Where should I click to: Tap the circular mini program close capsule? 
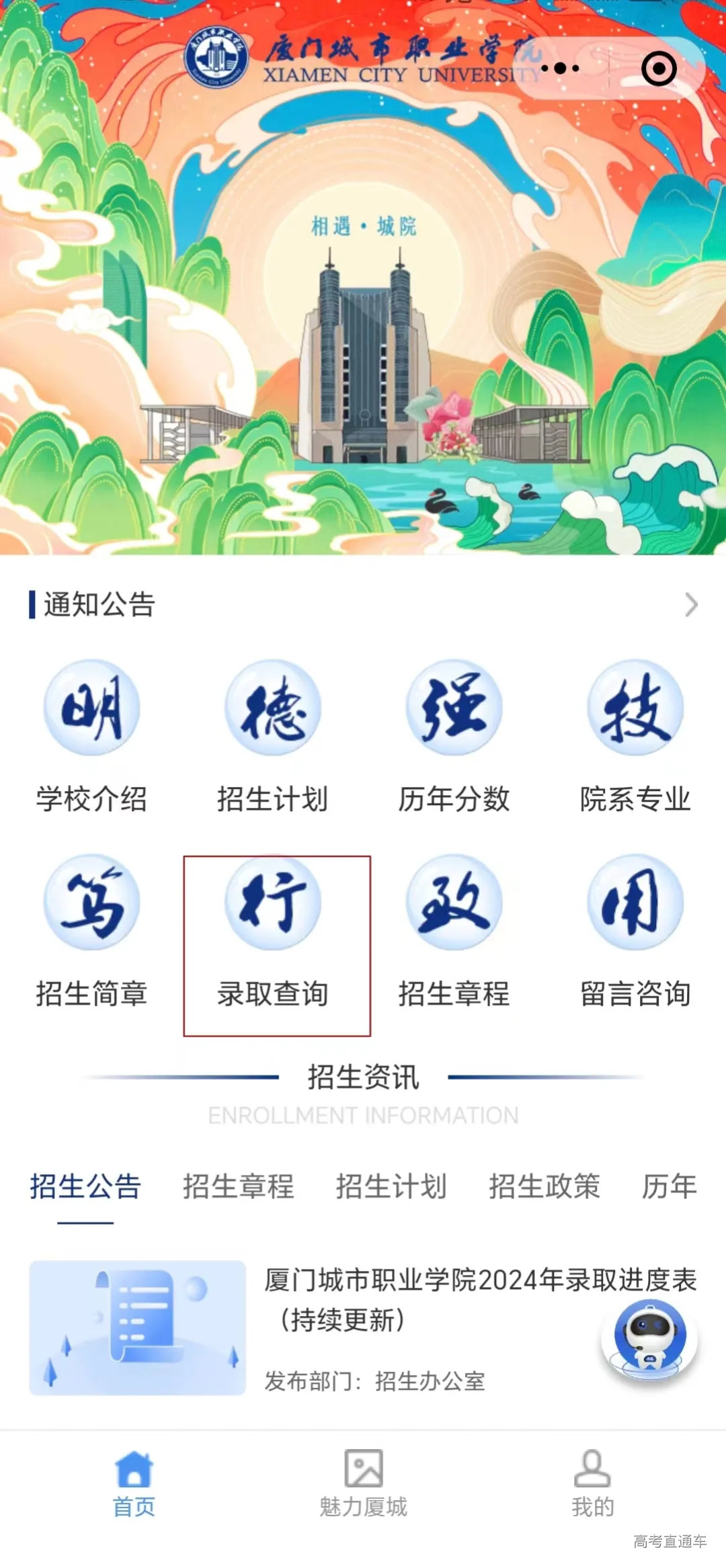pyautogui.click(x=657, y=67)
